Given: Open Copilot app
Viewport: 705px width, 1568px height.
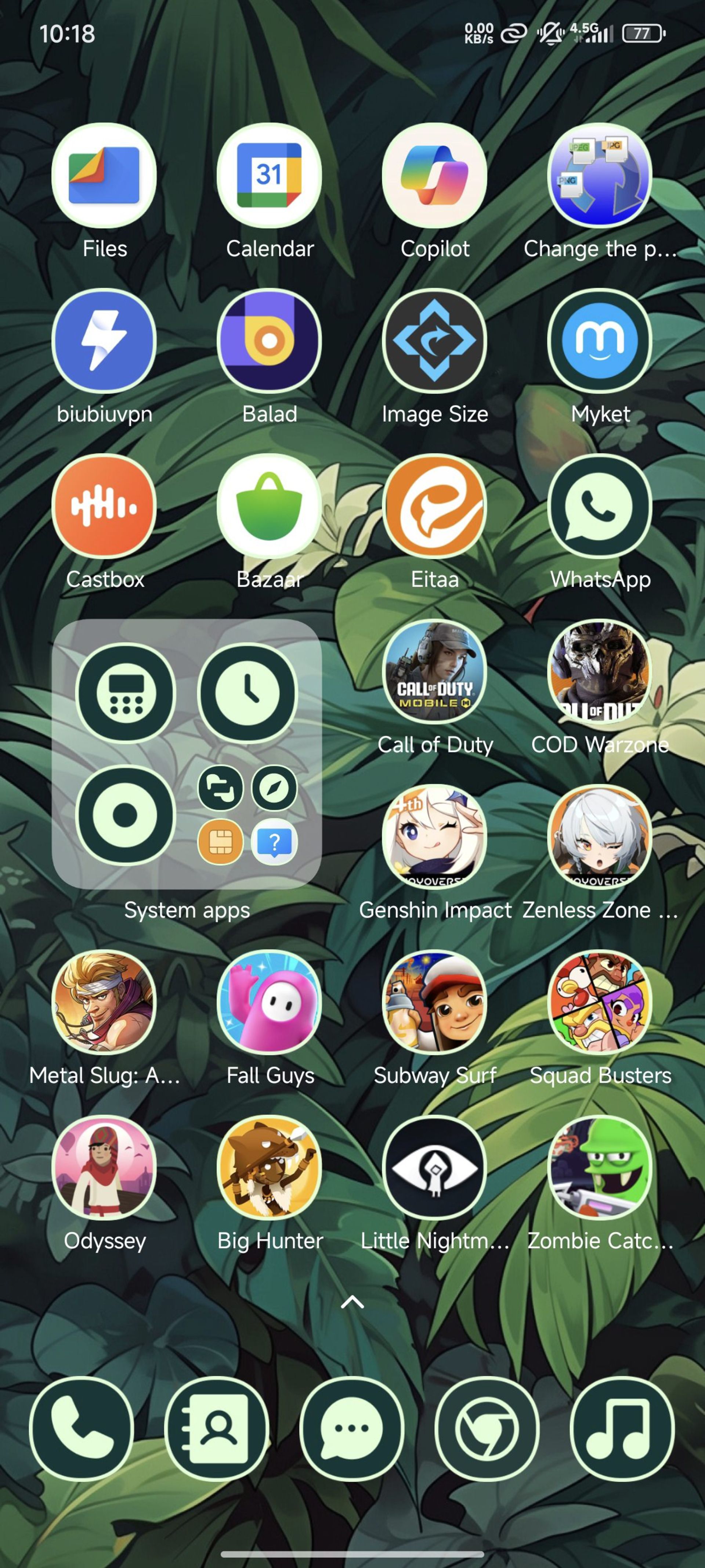Looking at the screenshot, I should coord(434,175).
